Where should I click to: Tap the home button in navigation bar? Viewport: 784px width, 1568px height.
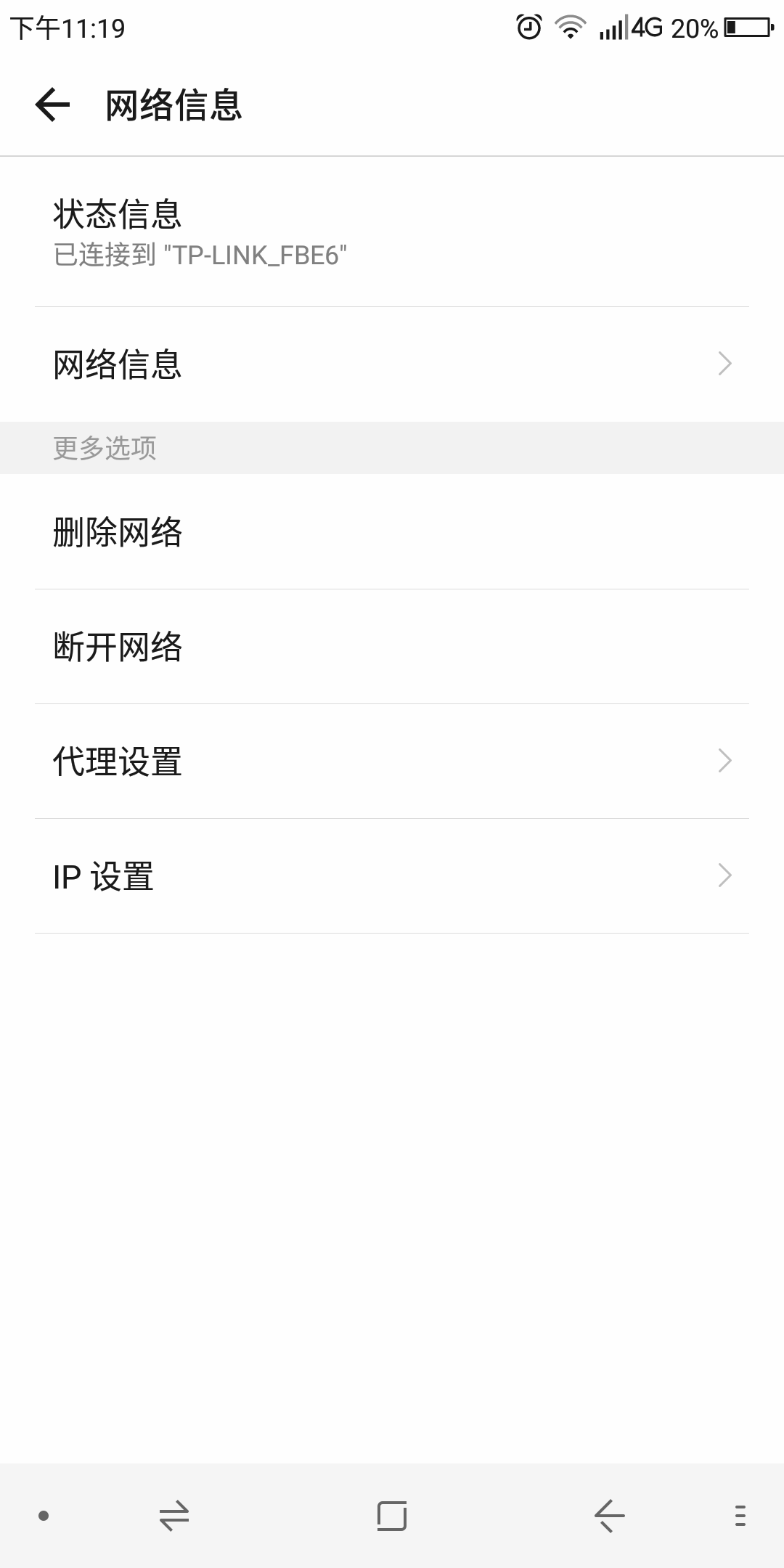coord(392,1516)
